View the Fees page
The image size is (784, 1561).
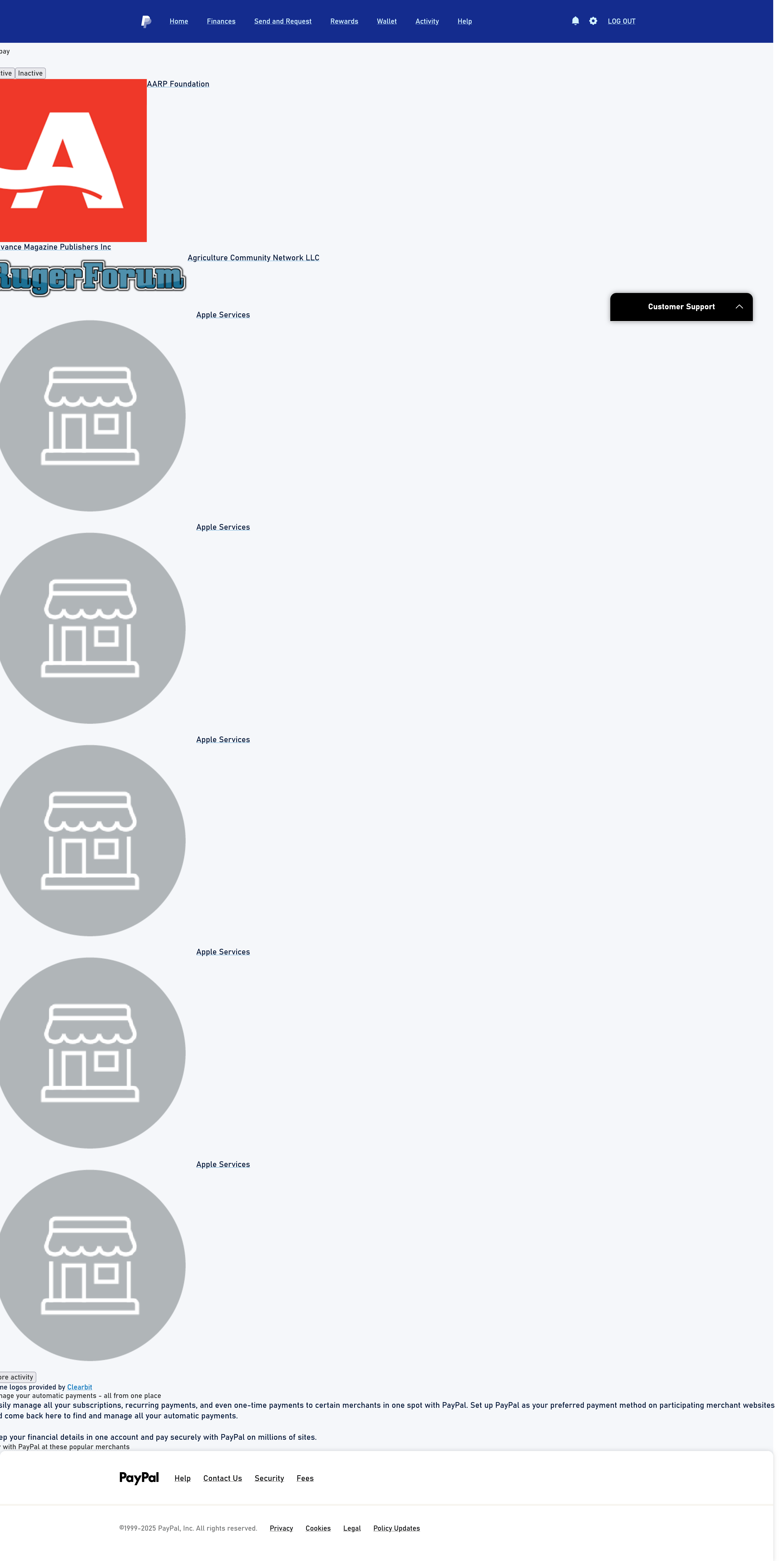pyautogui.click(x=305, y=1478)
